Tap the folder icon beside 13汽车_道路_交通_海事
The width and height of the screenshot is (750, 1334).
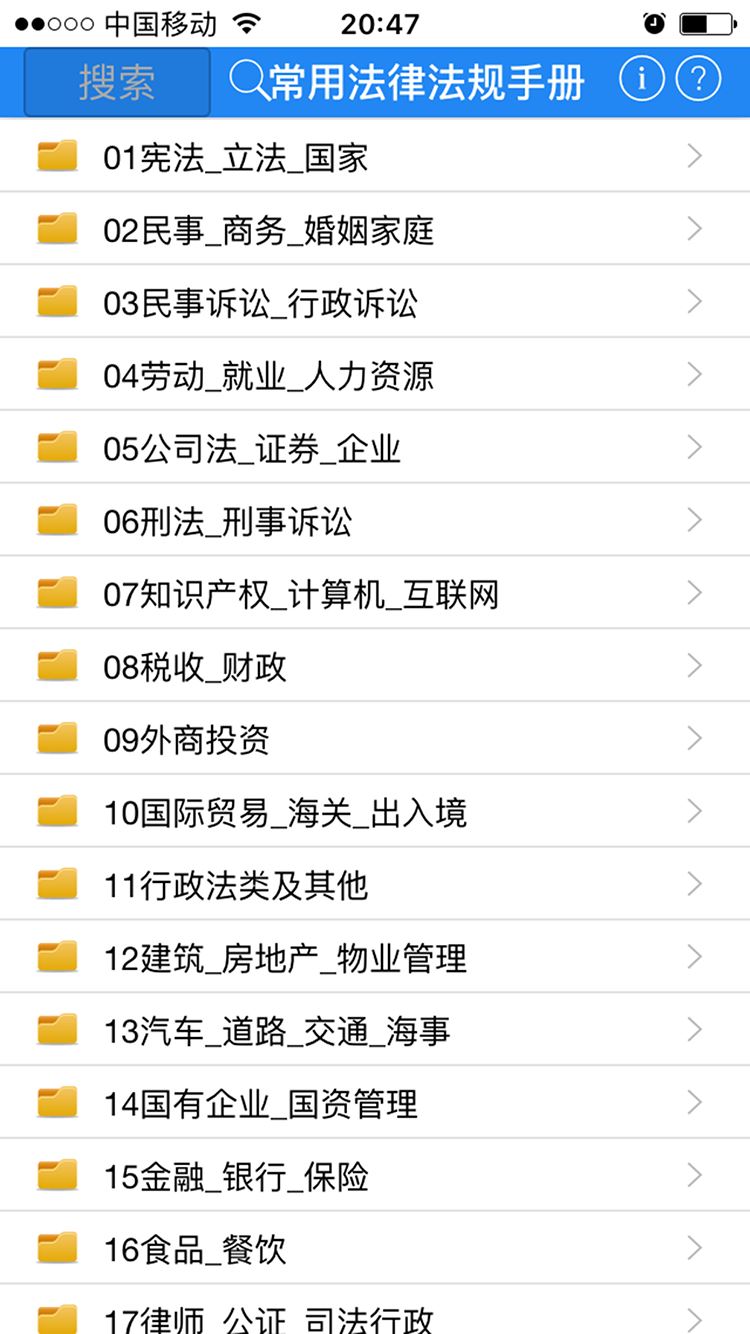(55, 1029)
